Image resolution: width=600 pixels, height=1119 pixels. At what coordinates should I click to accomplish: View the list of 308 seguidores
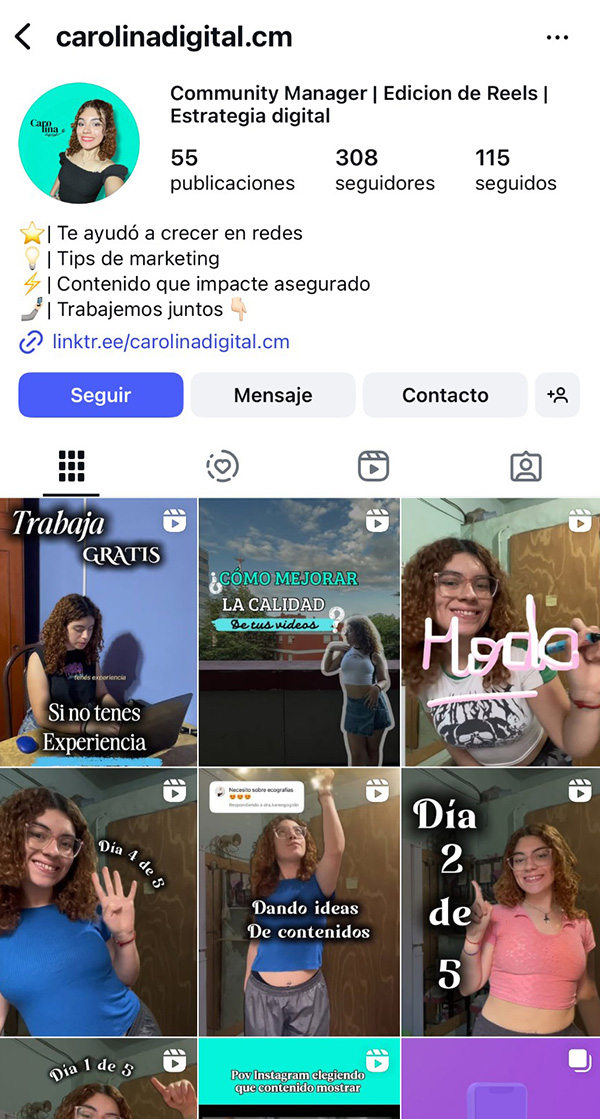coord(384,169)
